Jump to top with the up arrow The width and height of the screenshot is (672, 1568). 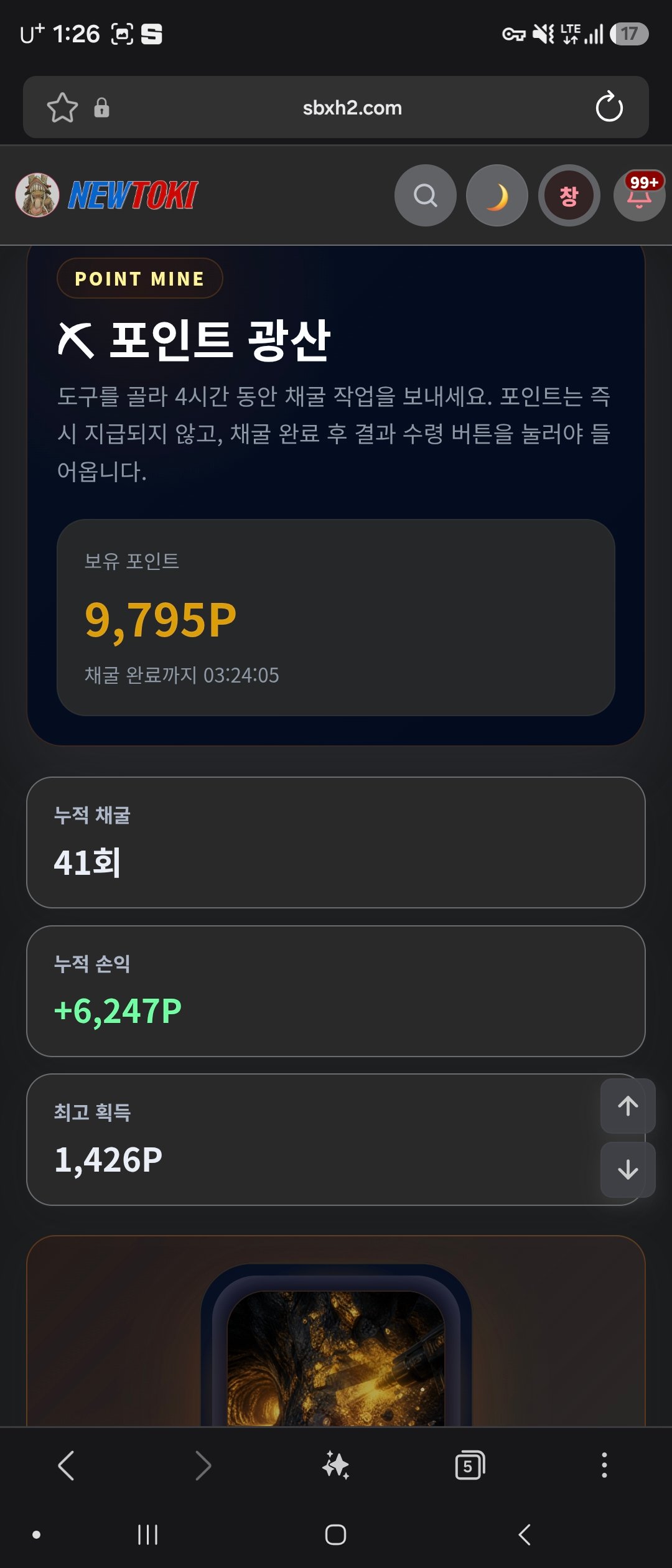coord(628,1106)
